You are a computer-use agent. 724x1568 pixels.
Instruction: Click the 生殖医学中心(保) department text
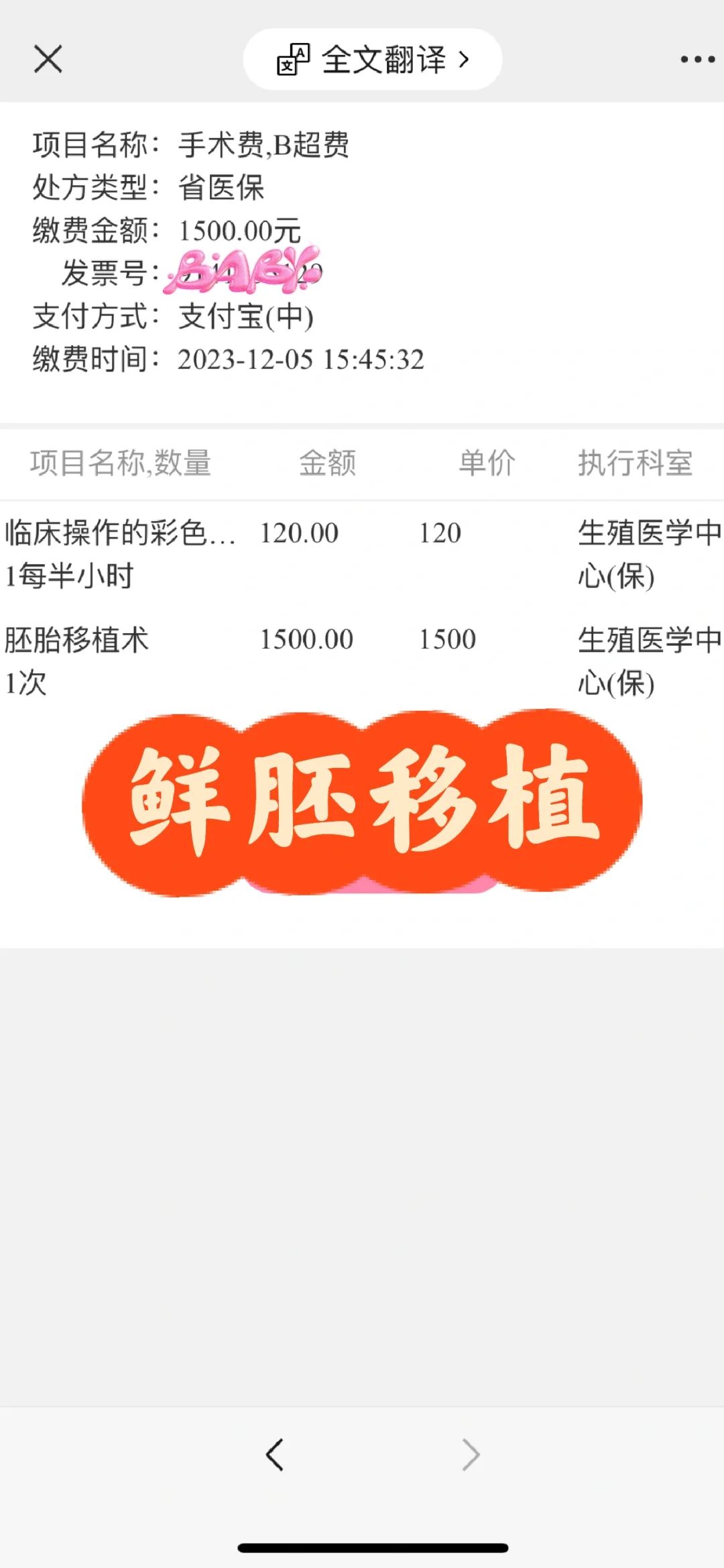point(647,553)
